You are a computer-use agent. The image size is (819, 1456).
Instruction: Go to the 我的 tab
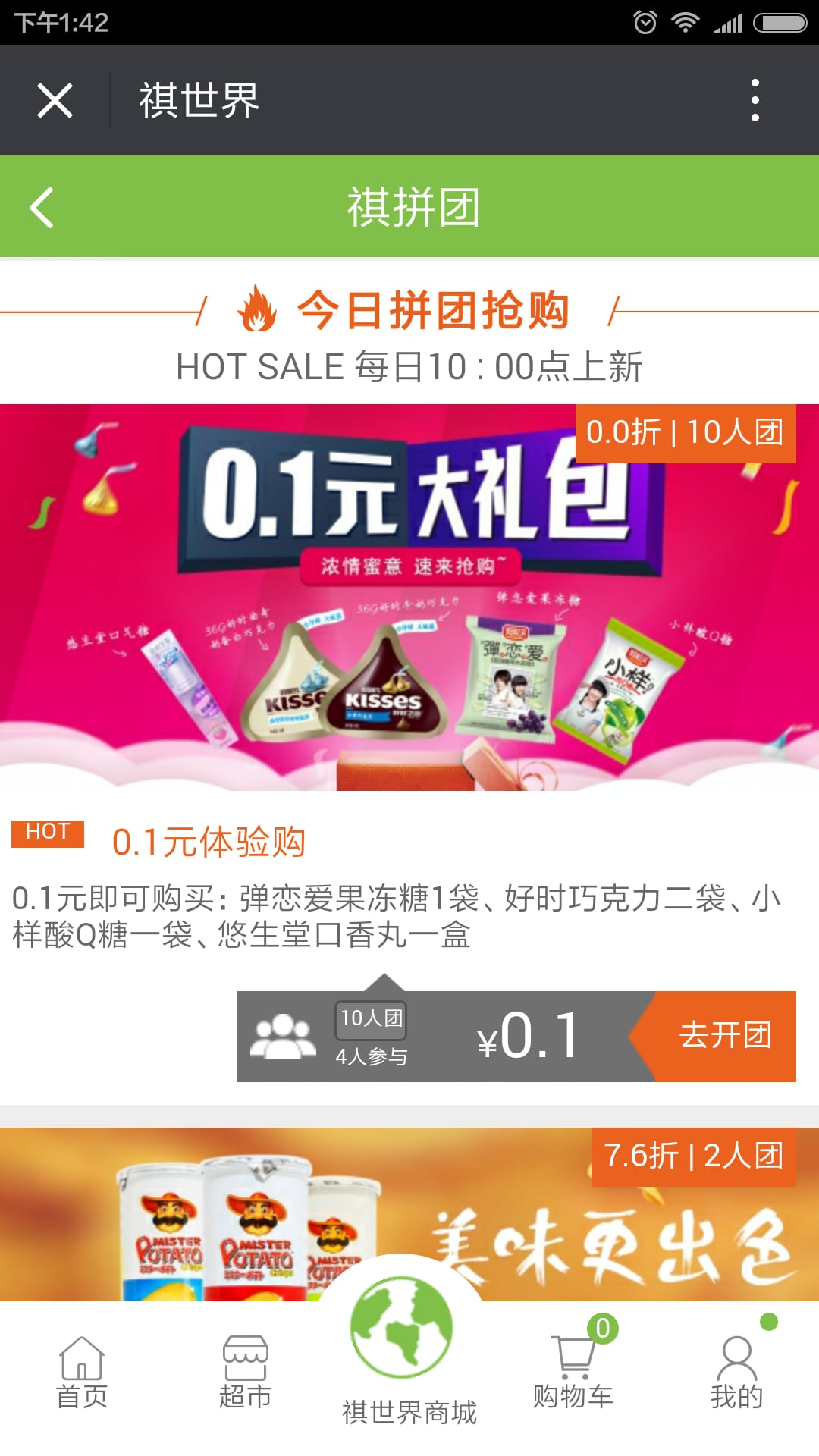pyautogui.click(x=736, y=1373)
